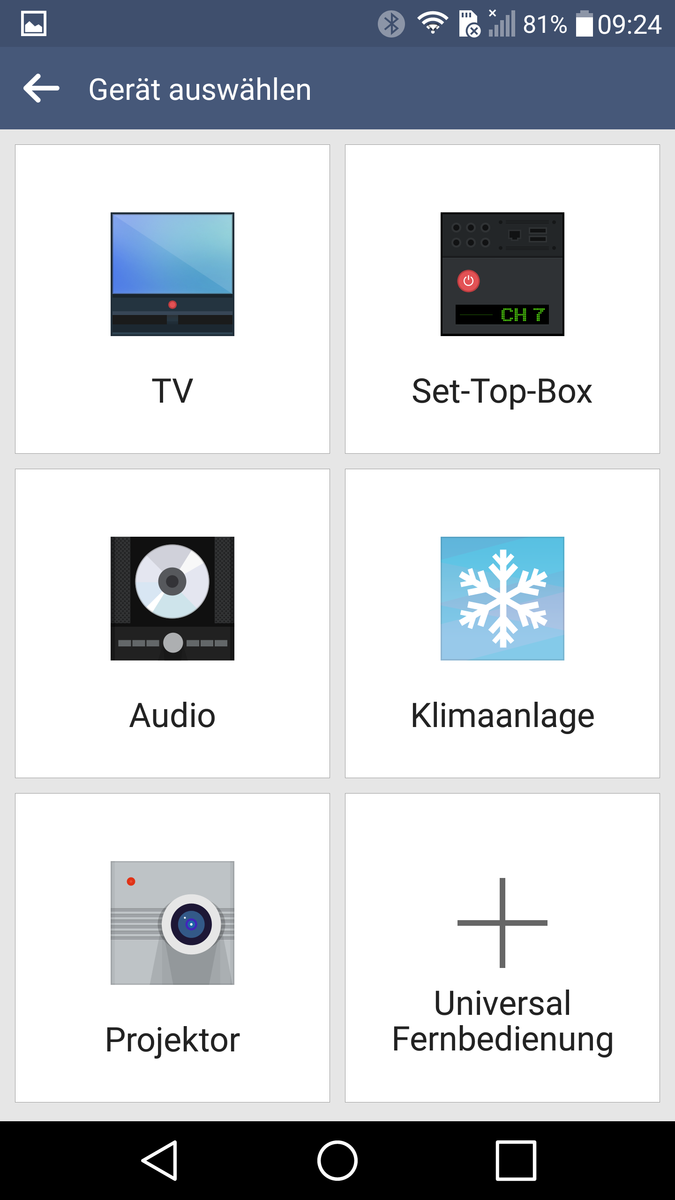This screenshot has height=1200, width=675.
Task: Go back using the header arrow
Action: click(41, 89)
